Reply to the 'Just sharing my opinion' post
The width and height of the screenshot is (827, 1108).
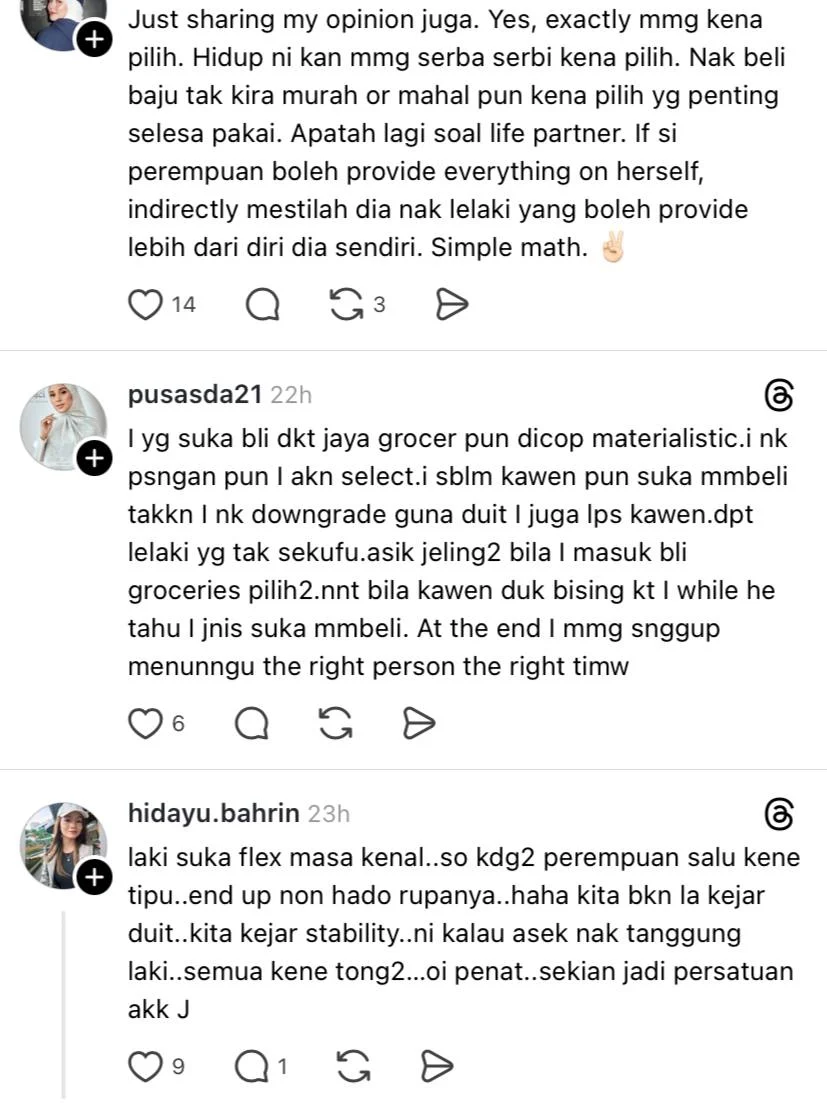pos(263,305)
